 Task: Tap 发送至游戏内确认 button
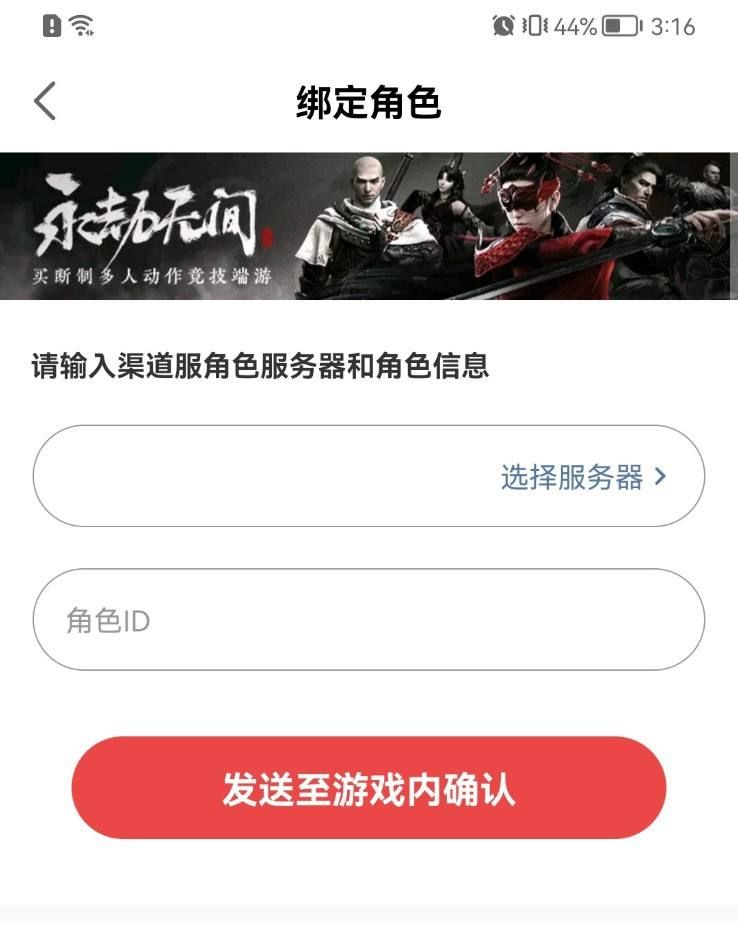(368, 788)
